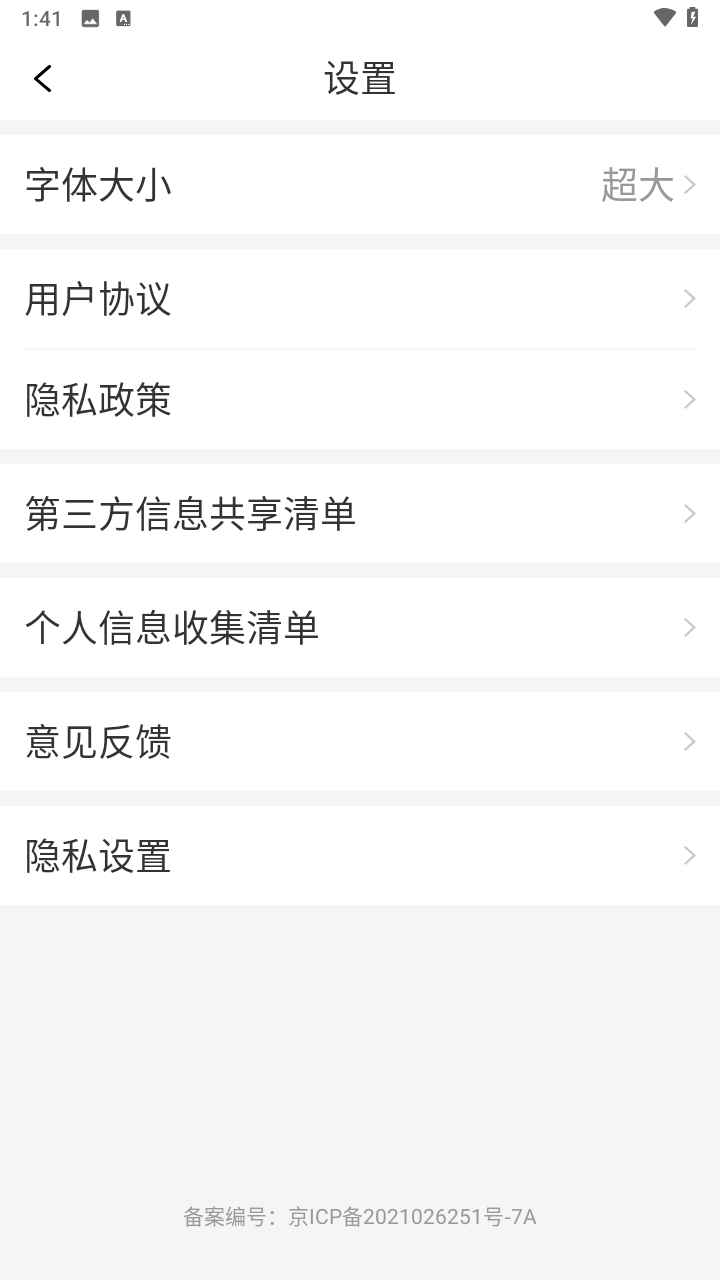This screenshot has width=720, height=1280.
Task: Open 隐私设置 privacy settings
Action: coord(360,856)
